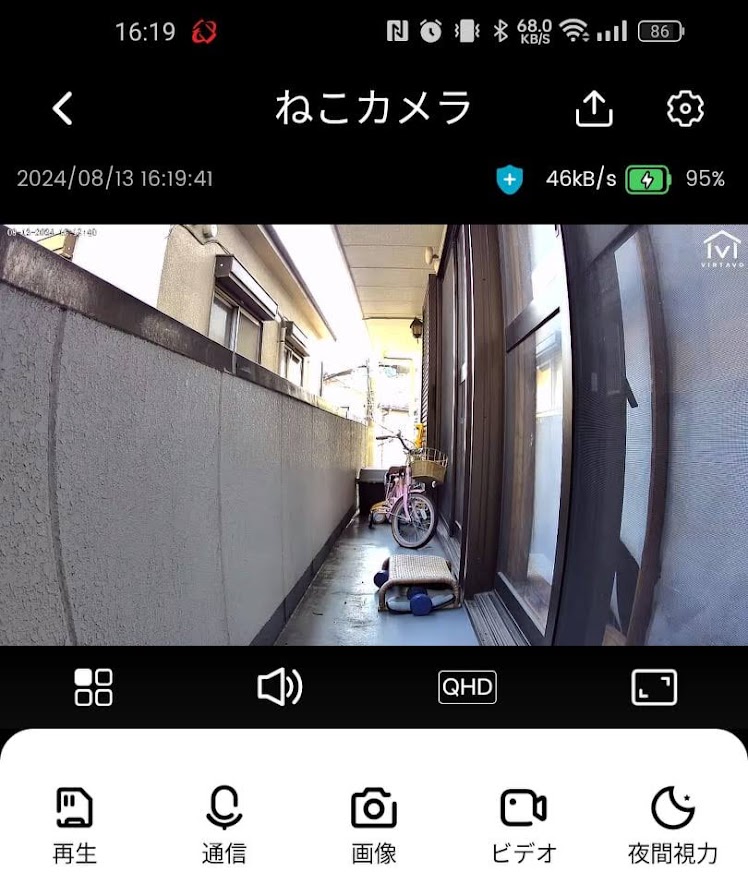Open the multi-view grid layout
This screenshot has height=881, width=748.
[x=93, y=687]
